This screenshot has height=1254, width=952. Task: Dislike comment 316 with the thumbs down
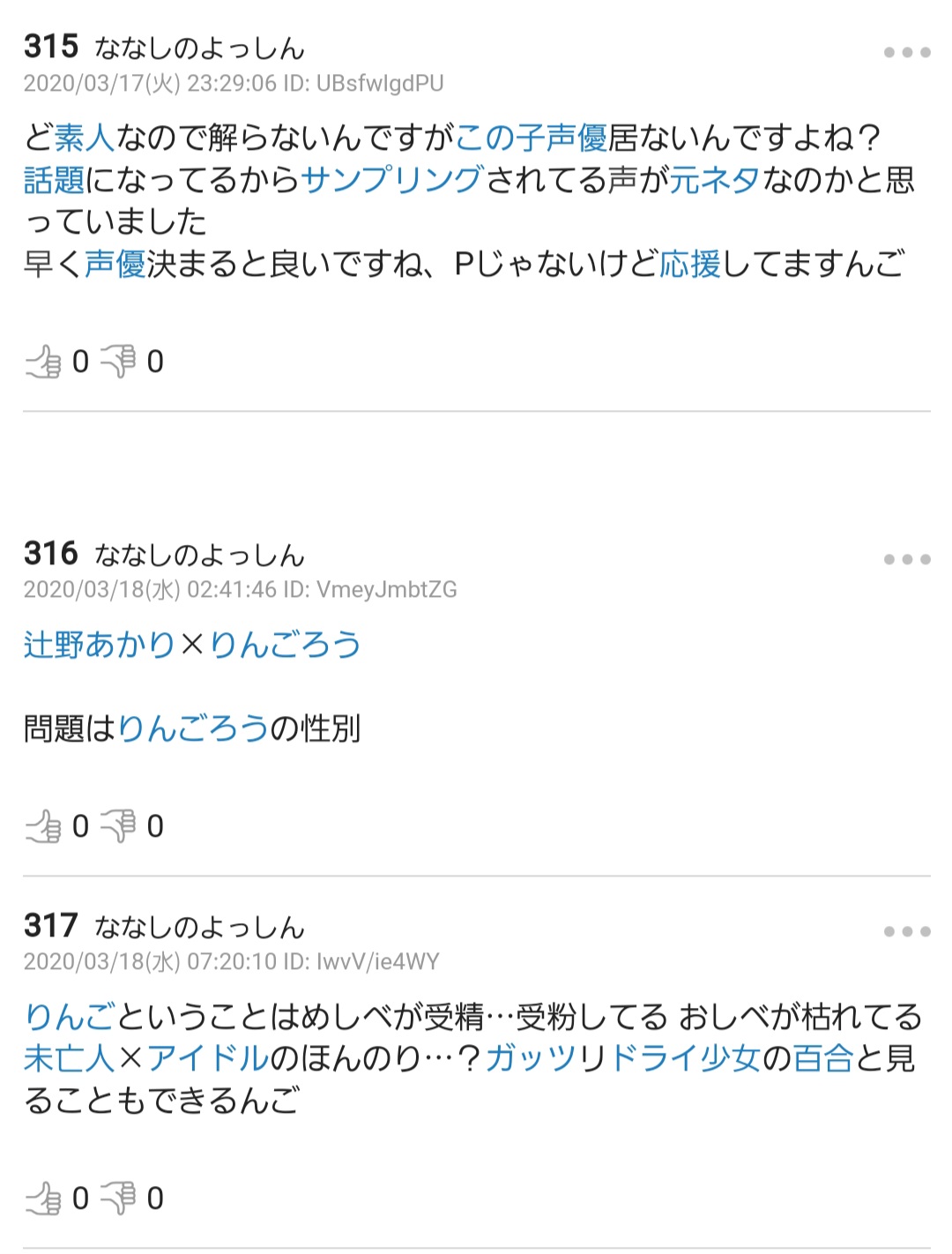tap(118, 826)
